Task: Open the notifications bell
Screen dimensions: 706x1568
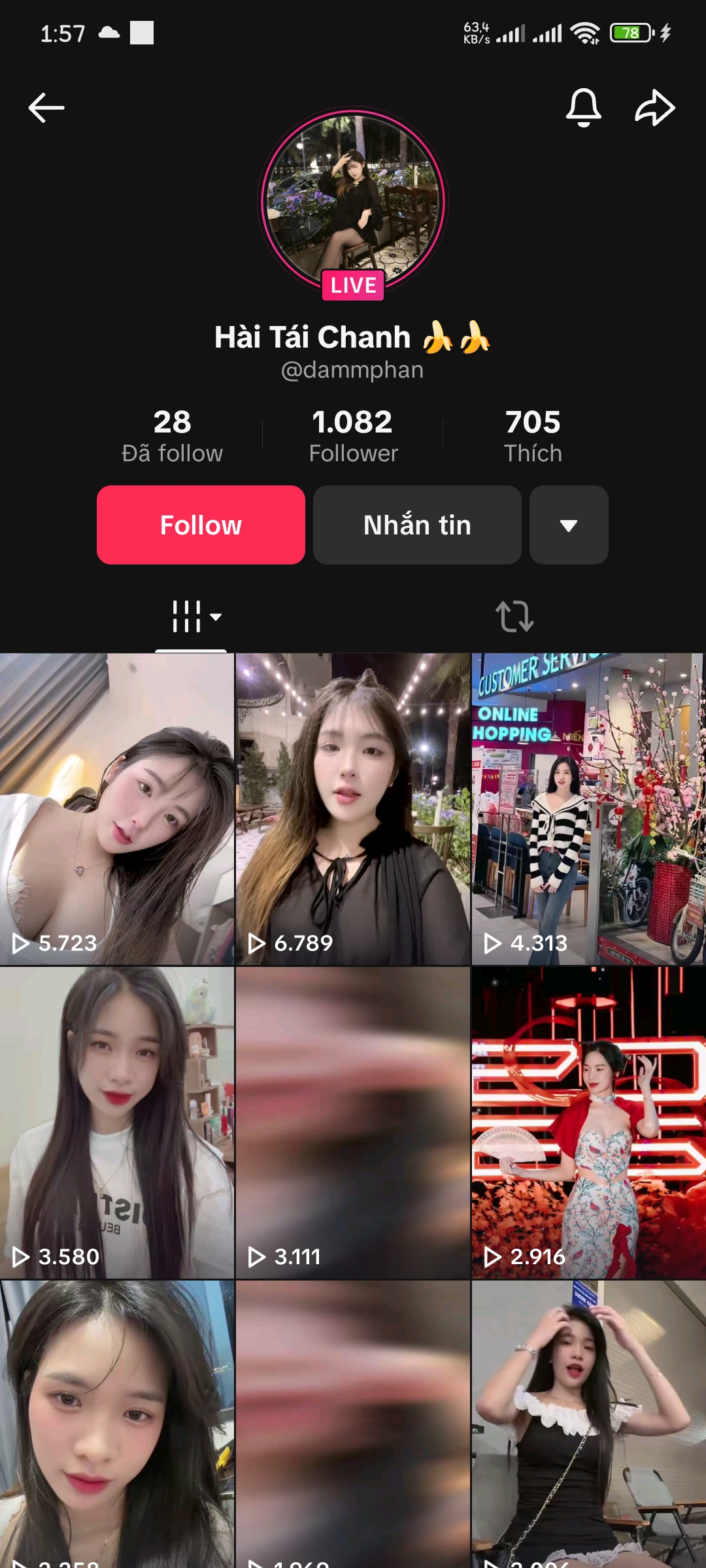Action: pos(583,108)
